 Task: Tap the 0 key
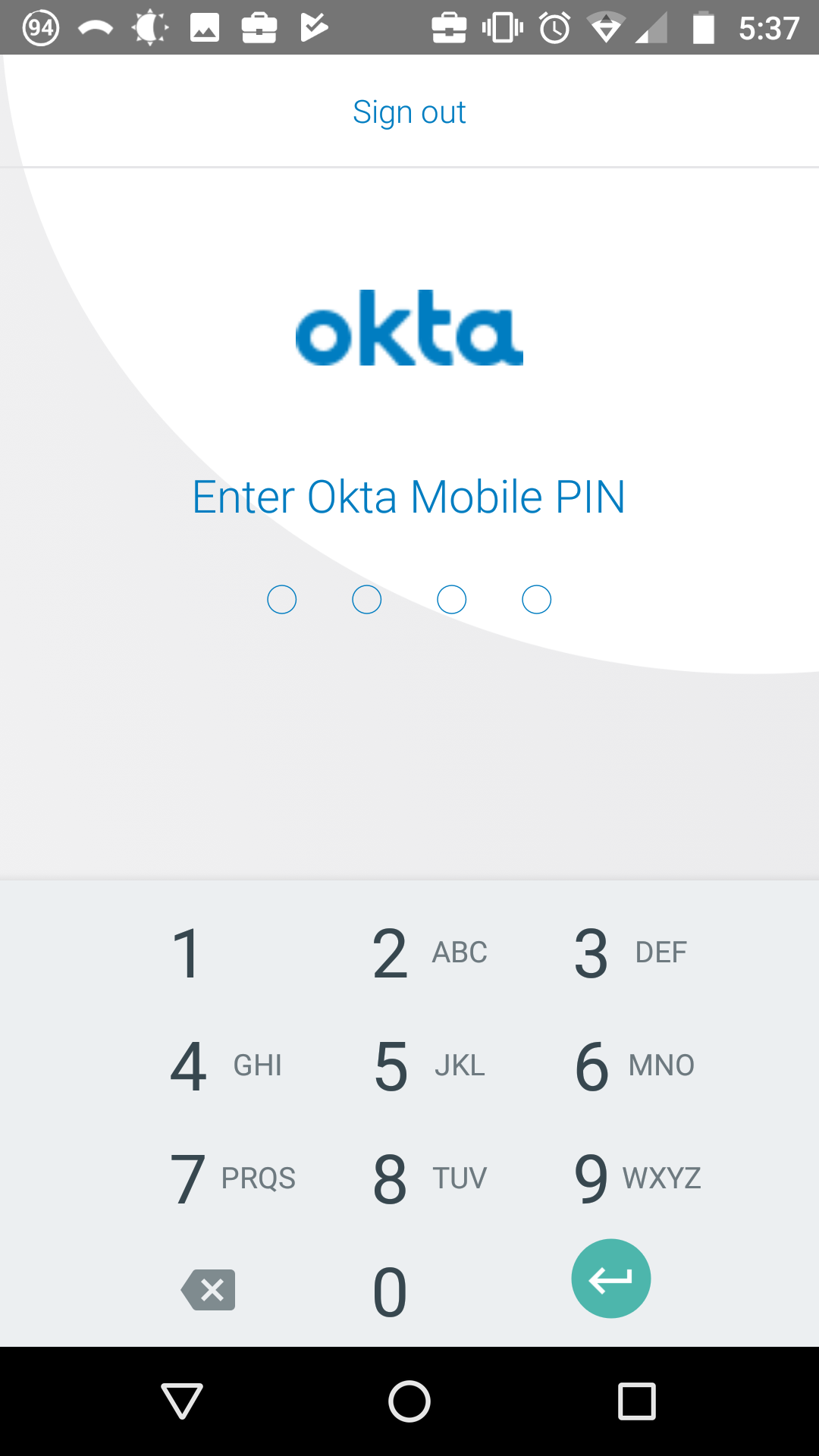(x=390, y=1291)
